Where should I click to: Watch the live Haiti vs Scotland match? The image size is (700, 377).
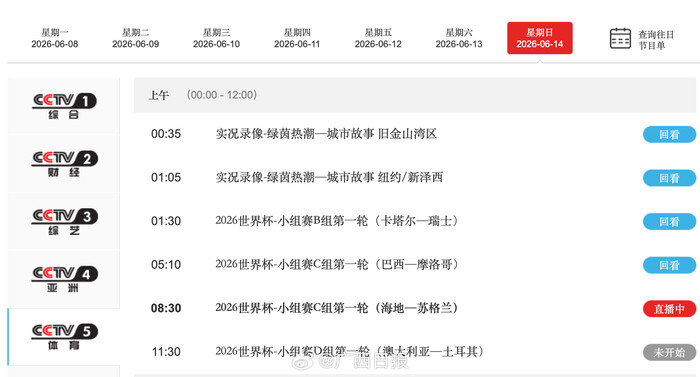pos(669,309)
